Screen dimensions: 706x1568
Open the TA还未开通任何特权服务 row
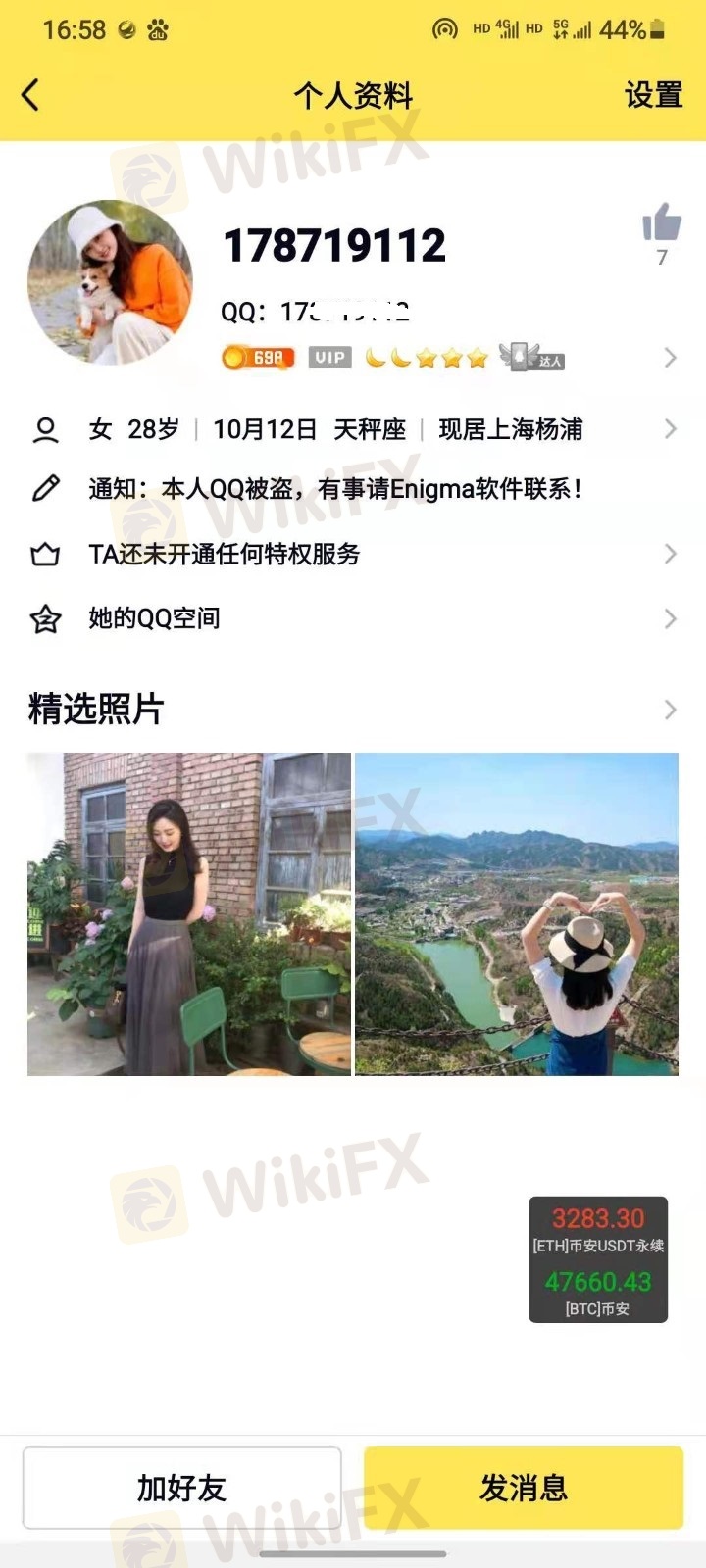353,554
